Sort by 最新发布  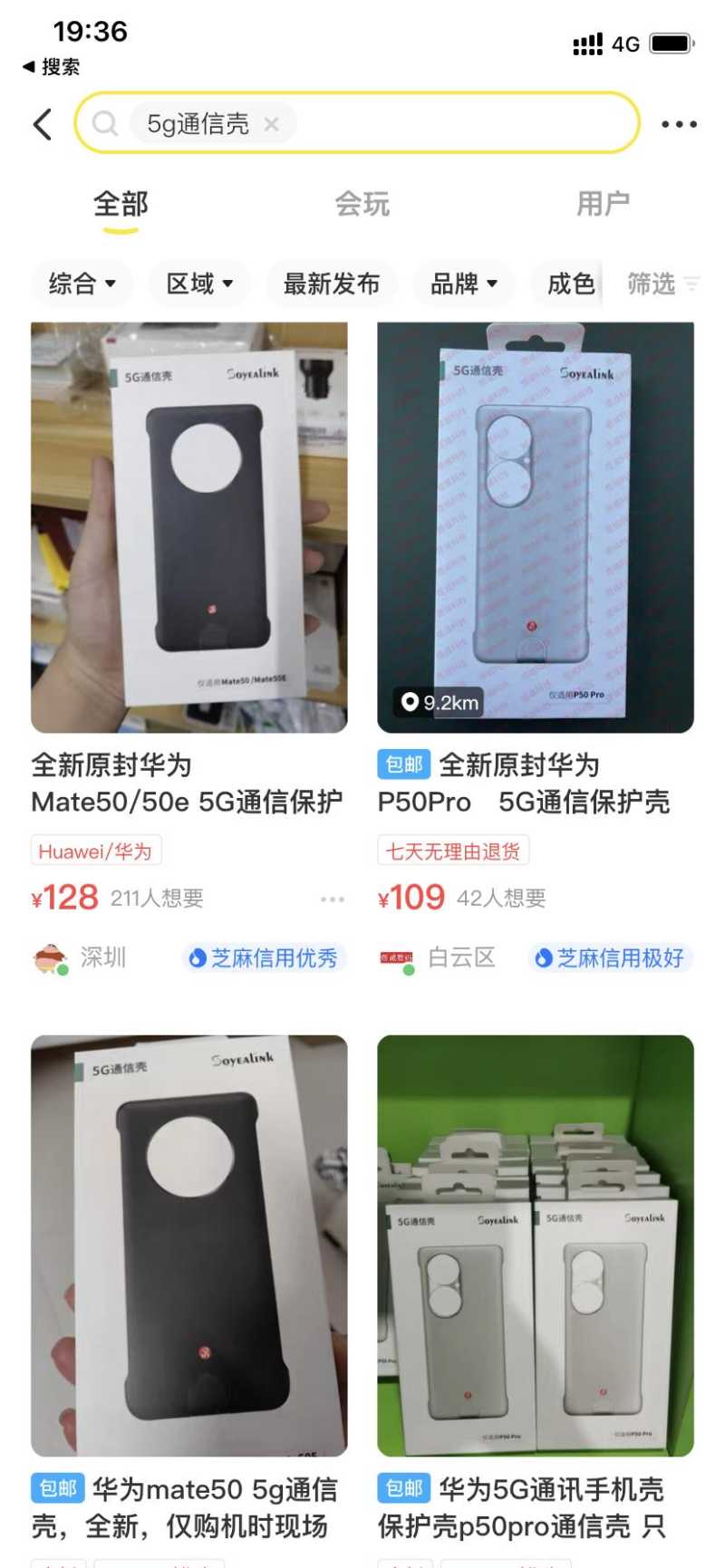(331, 284)
